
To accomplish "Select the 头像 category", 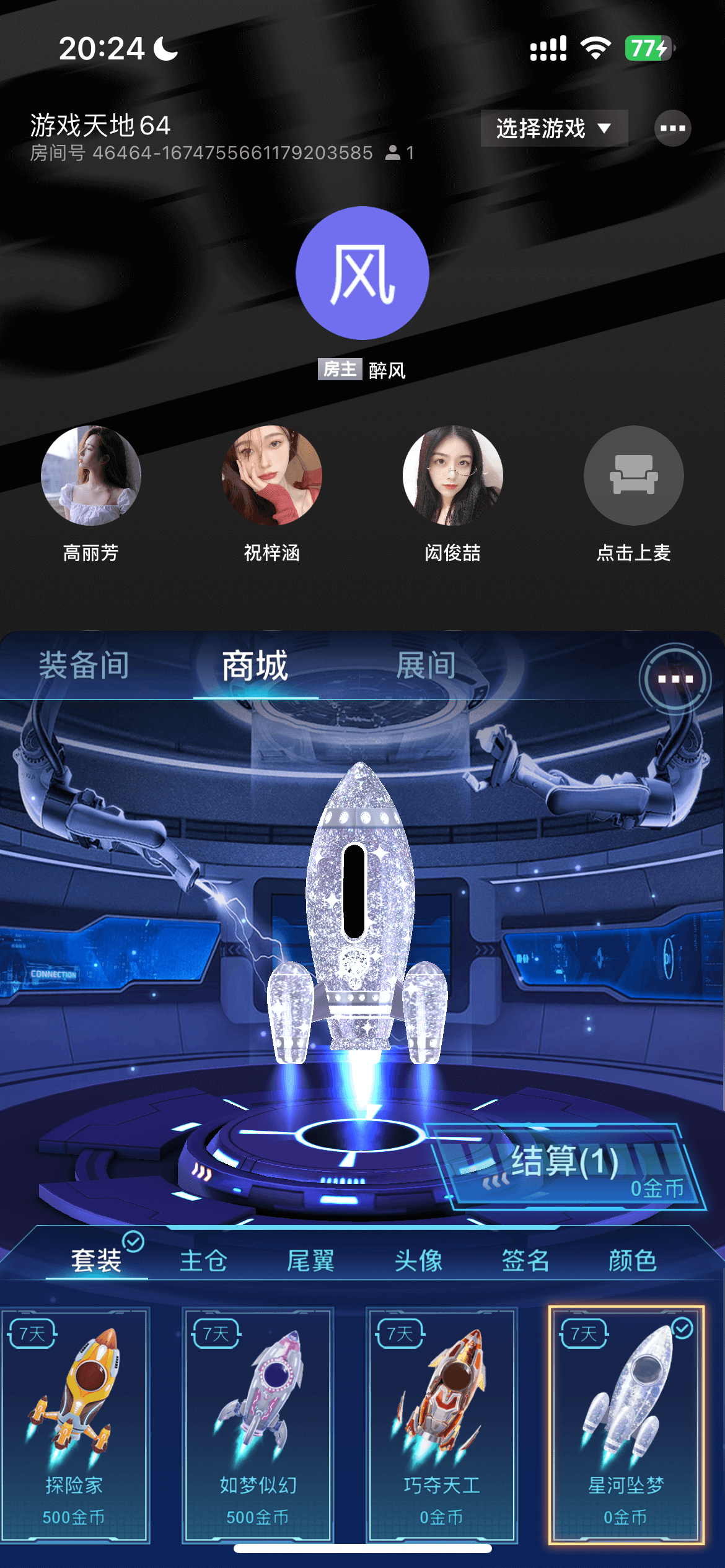I will tap(418, 1260).
